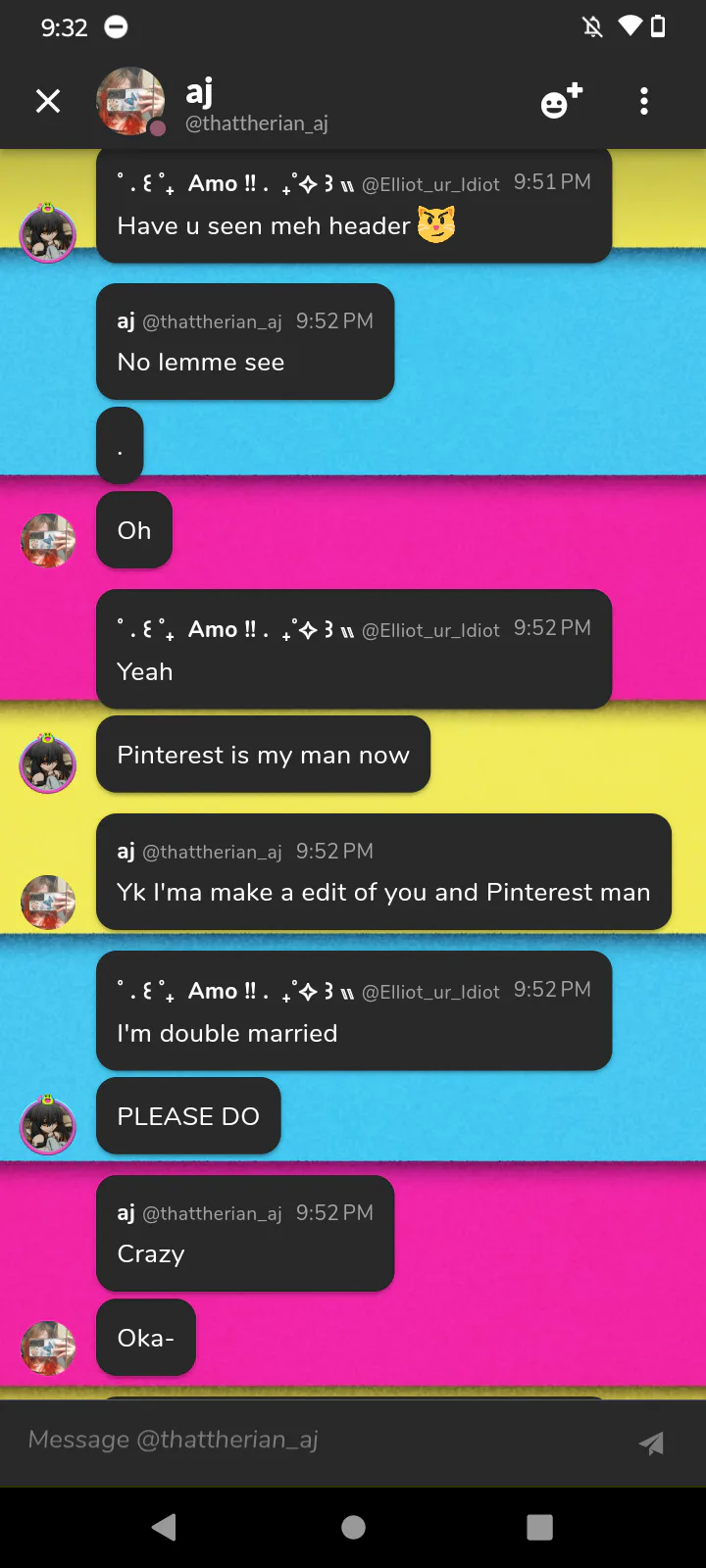Send the message with the paper plane icon

point(651,1443)
